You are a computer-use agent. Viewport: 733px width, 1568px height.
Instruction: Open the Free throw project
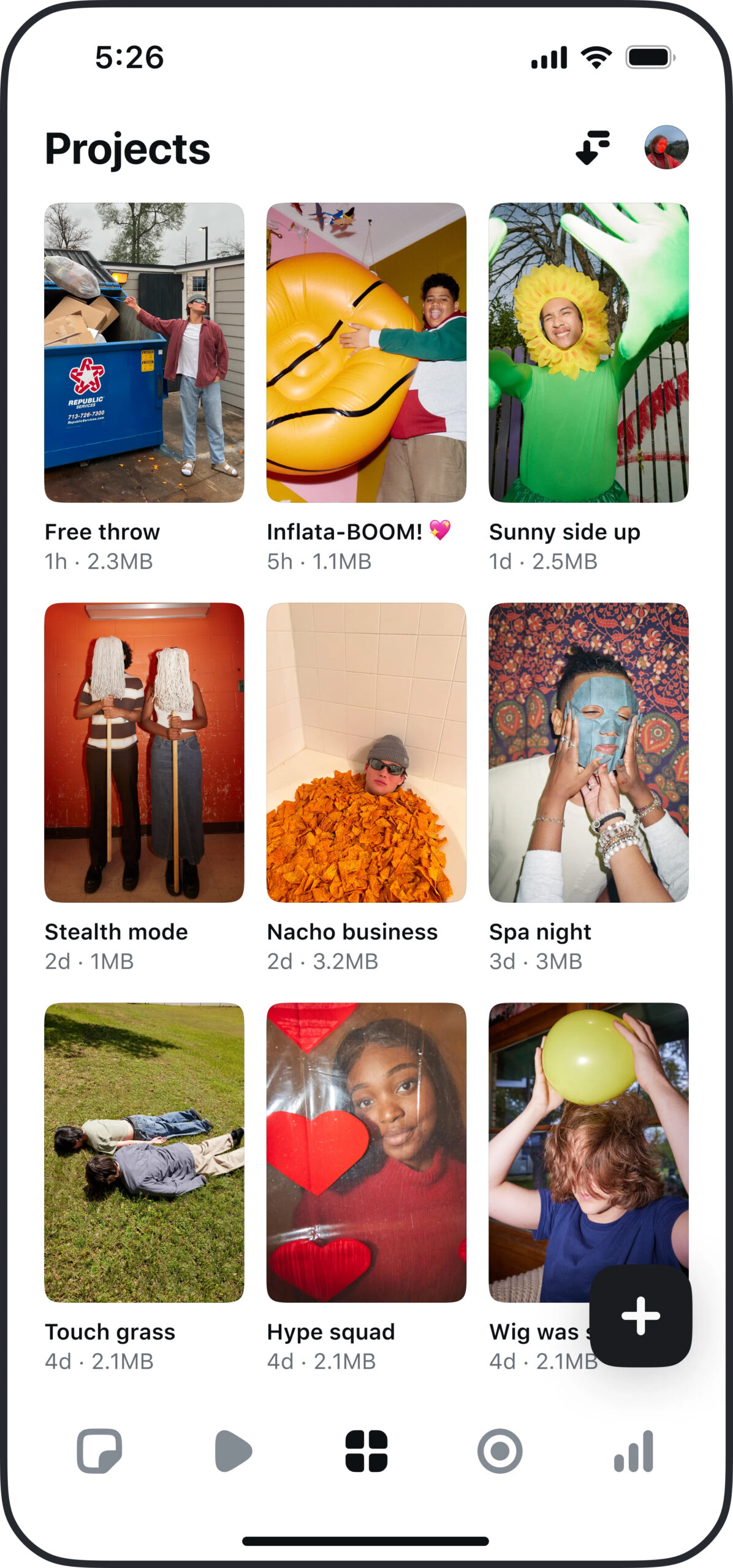point(144,353)
